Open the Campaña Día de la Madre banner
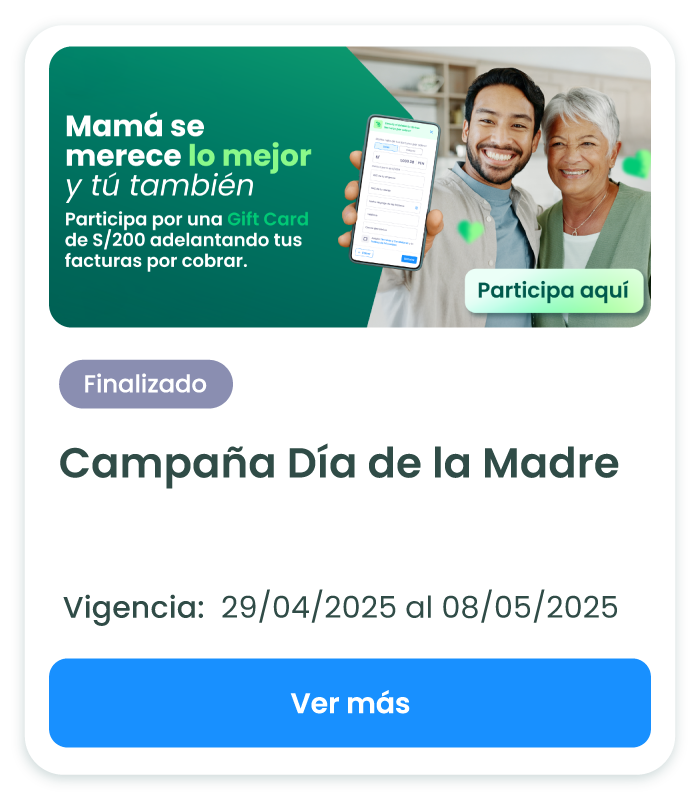Viewport: 700px width, 800px height. click(x=350, y=187)
